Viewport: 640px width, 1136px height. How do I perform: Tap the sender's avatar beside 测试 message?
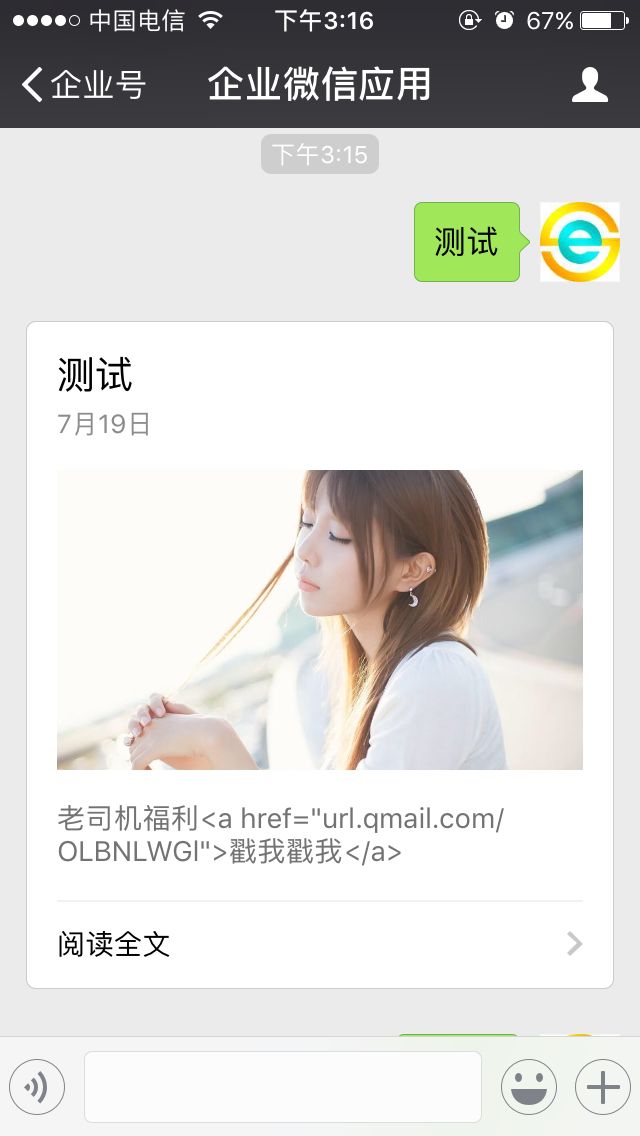tap(580, 242)
